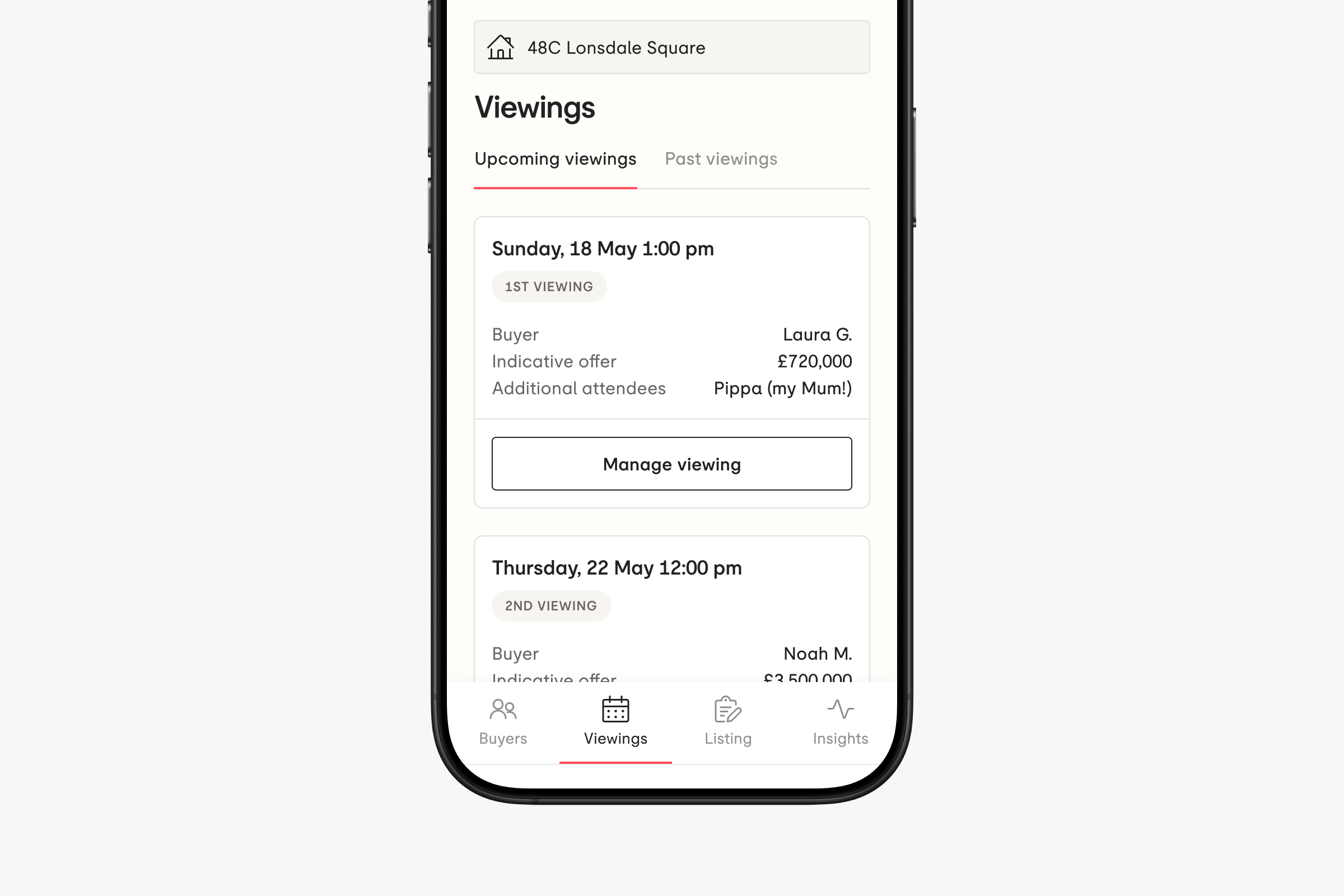Switch to the Listing tab

727,722
